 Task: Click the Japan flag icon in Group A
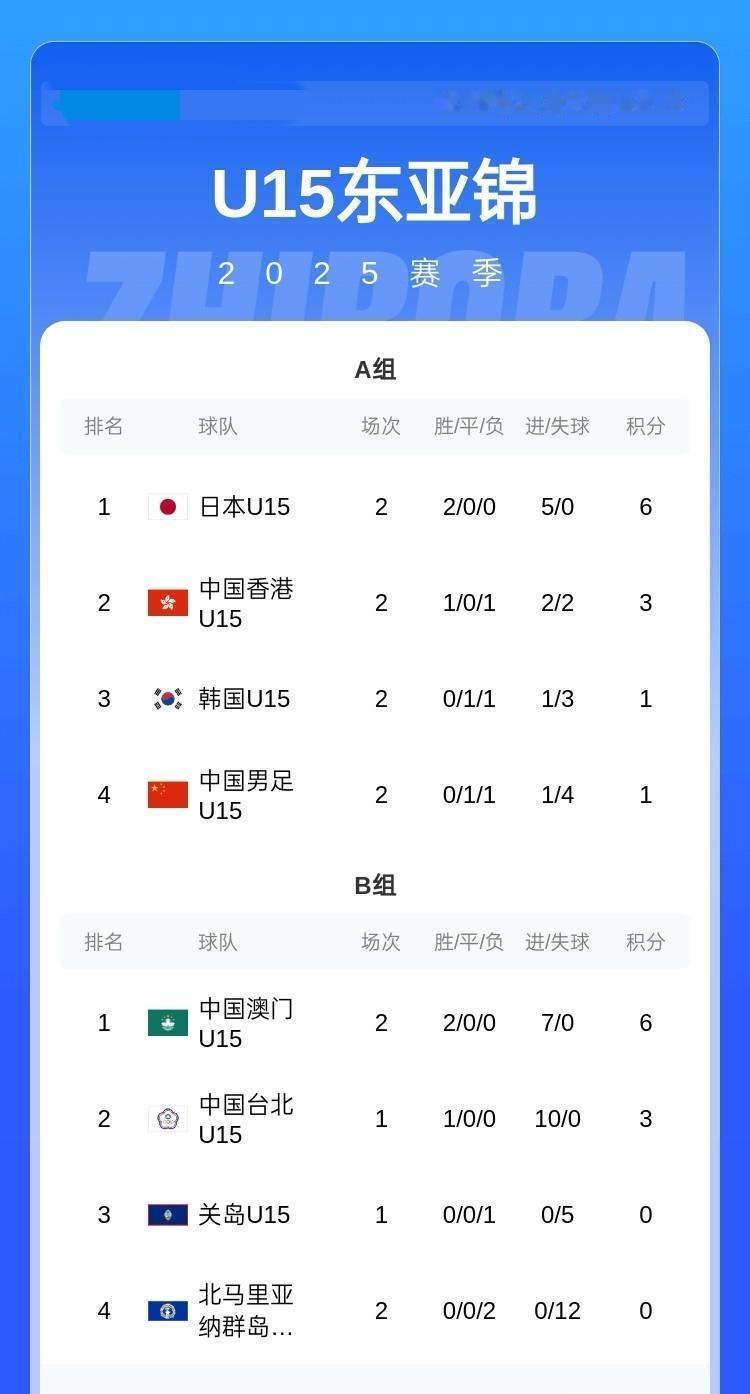(166, 506)
